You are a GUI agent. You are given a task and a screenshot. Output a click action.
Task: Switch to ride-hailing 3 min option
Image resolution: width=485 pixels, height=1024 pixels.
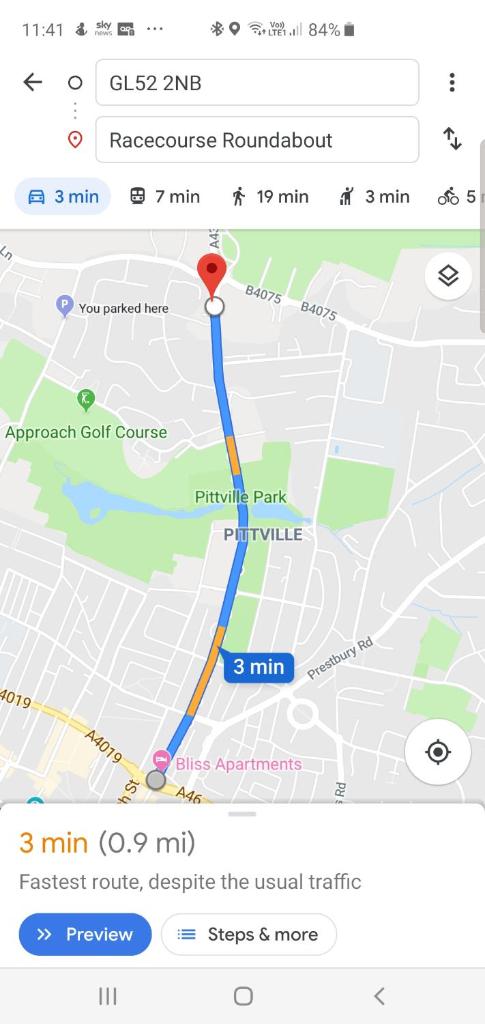[375, 197]
